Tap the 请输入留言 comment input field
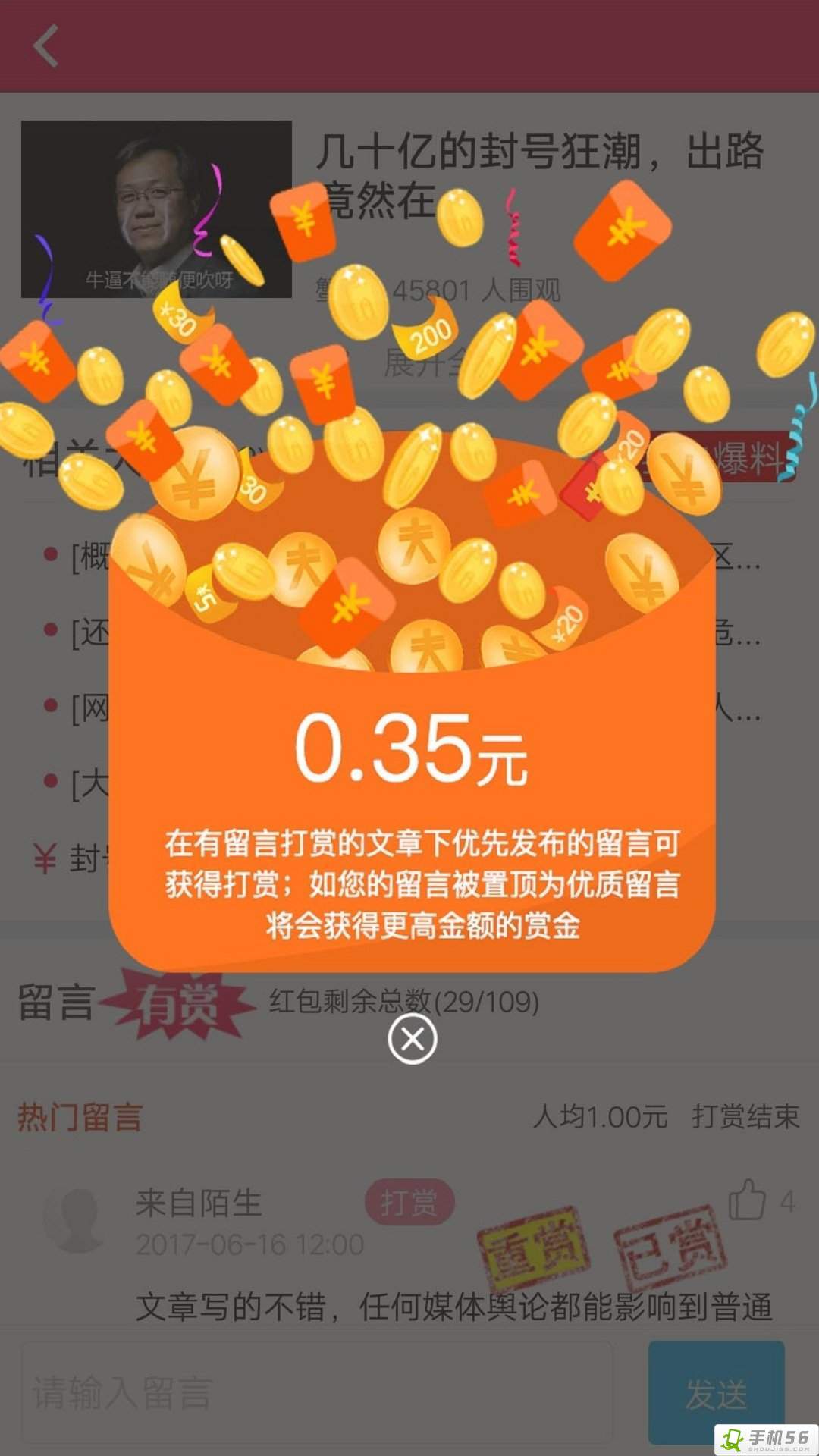This screenshot has width=819, height=1456. 317,1392
